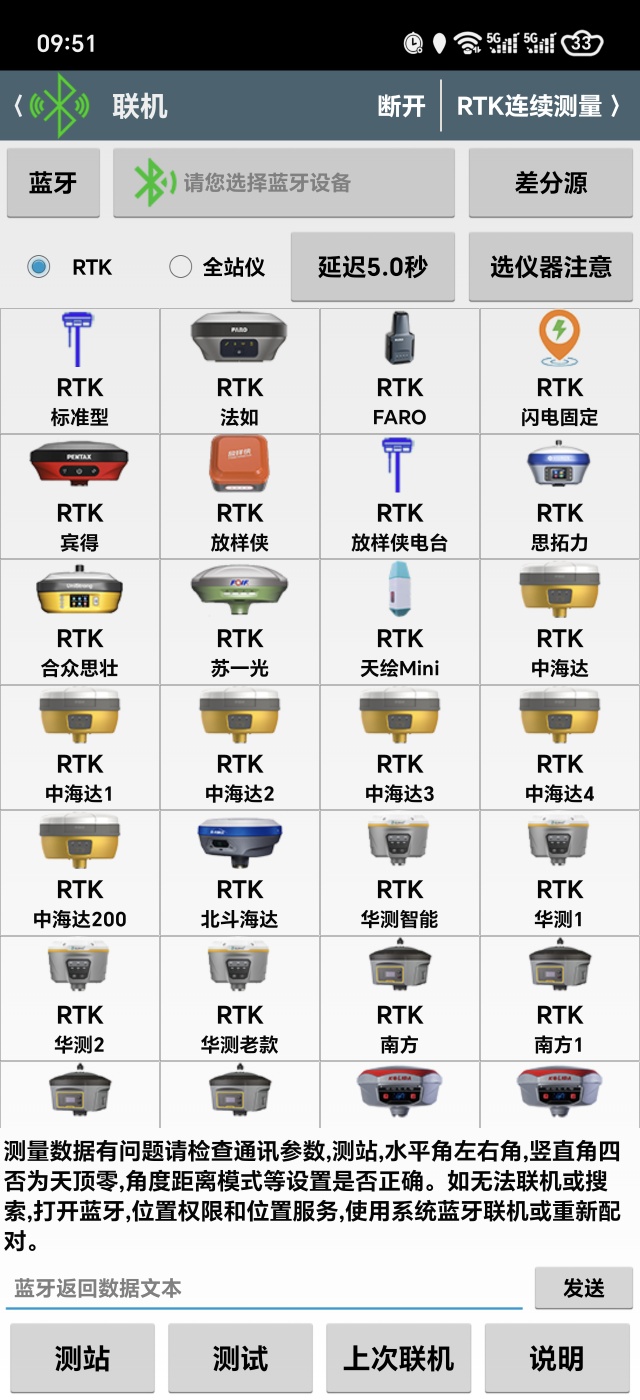Choose the RTK 标准型 instrument

[x=80, y=371]
